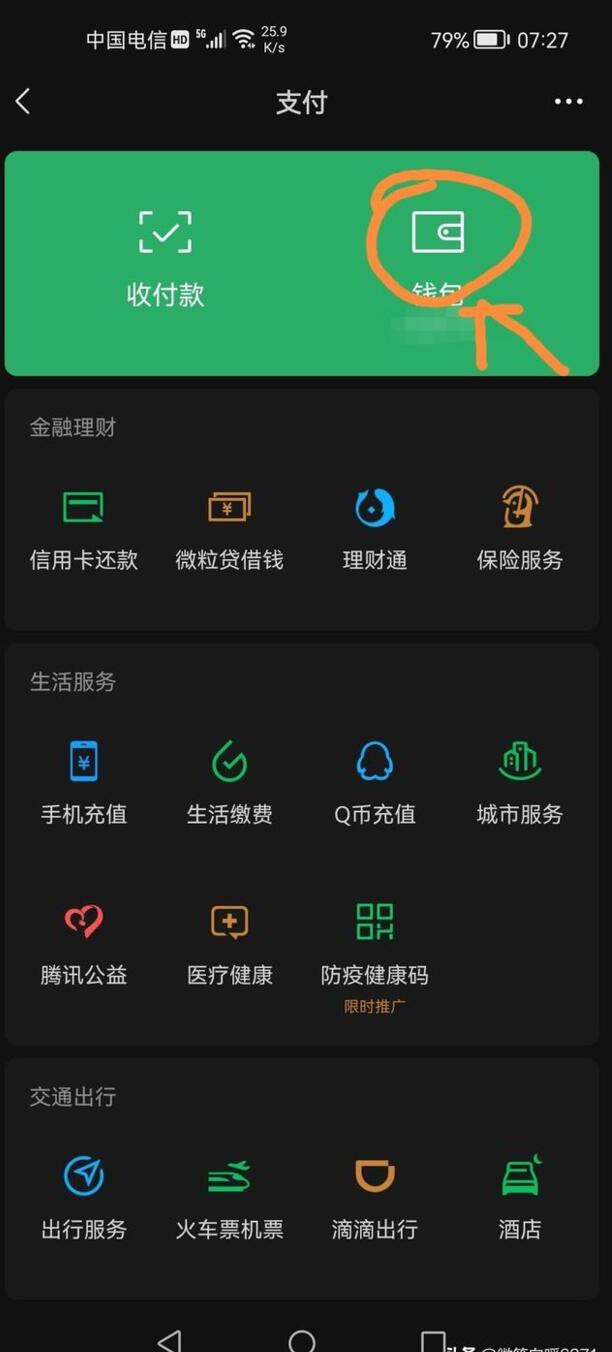
Task: Open 收付款 money code
Action: [x=165, y=258]
